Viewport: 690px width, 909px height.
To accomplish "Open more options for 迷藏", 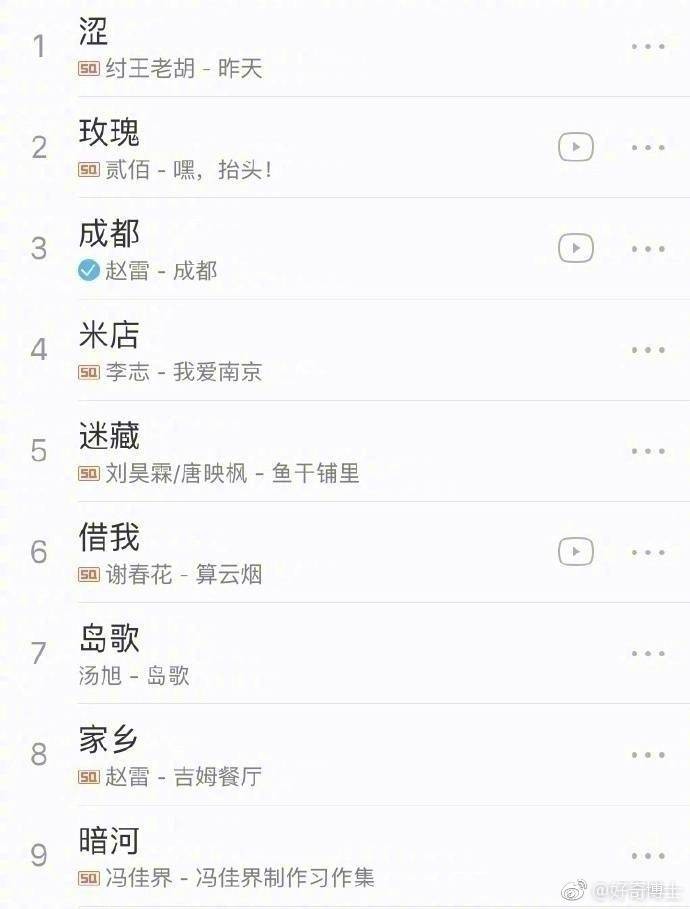I will click(648, 451).
